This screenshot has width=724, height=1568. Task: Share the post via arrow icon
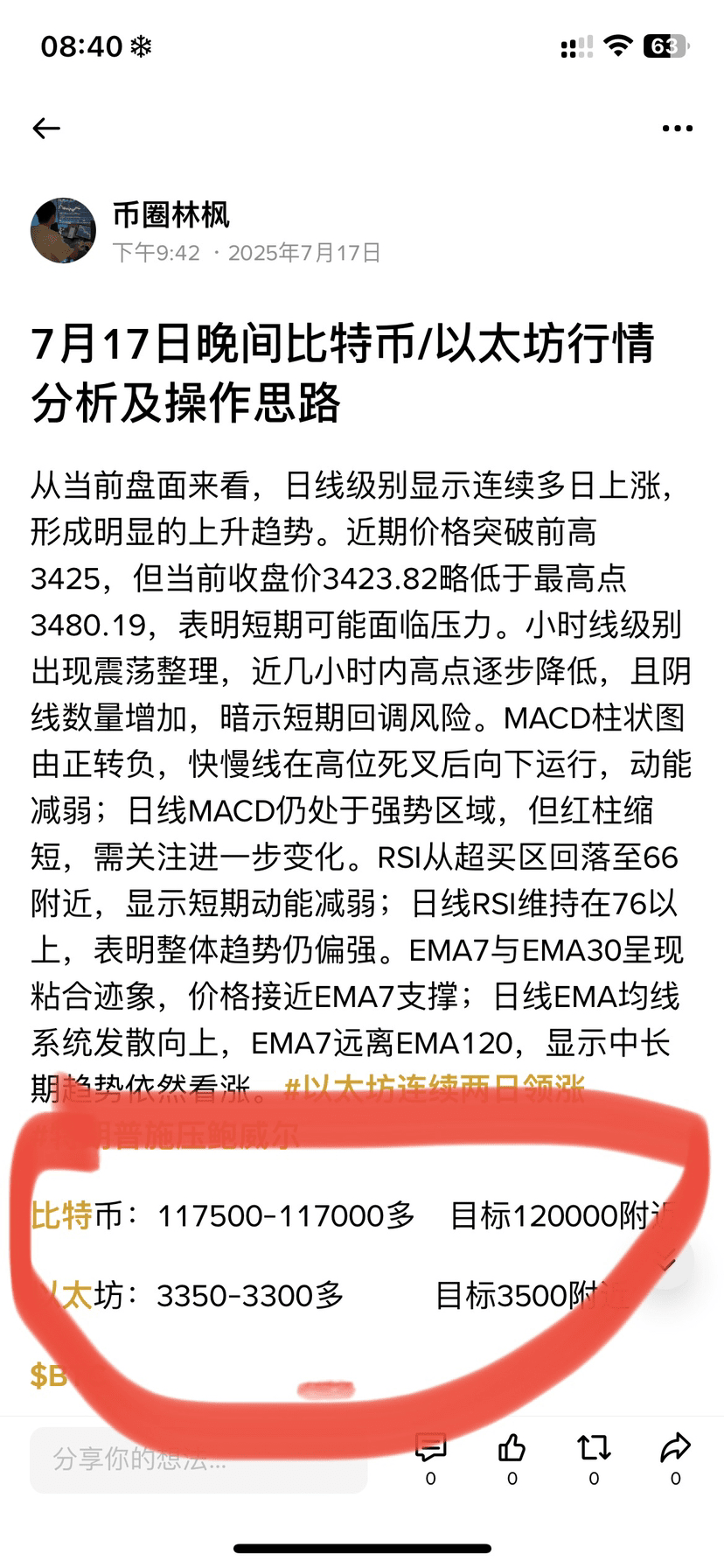point(675,1449)
